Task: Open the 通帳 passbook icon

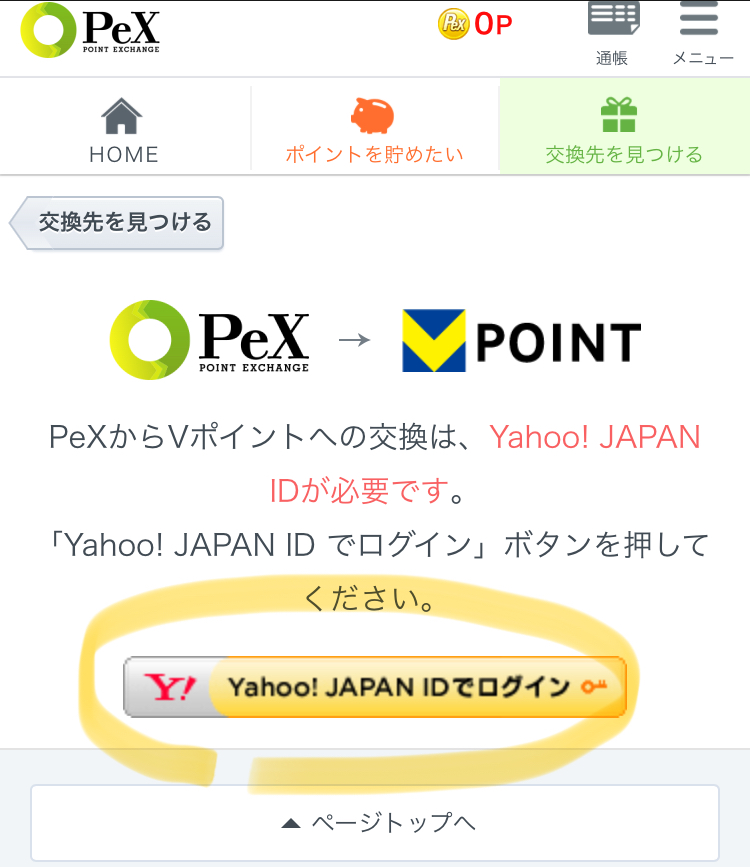Action: click(612, 33)
